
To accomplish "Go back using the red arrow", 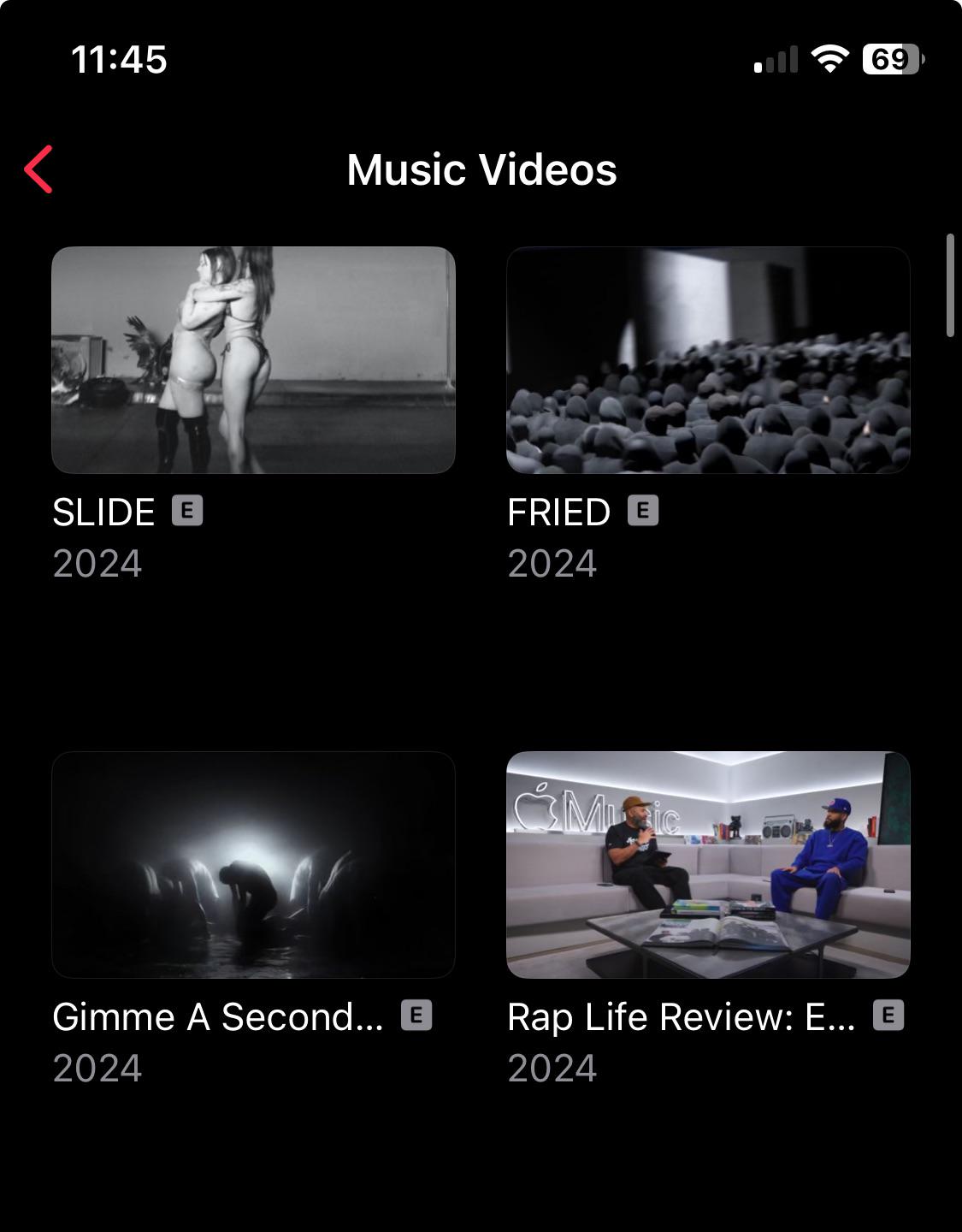I will pyautogui.click(x=39, y=169).
